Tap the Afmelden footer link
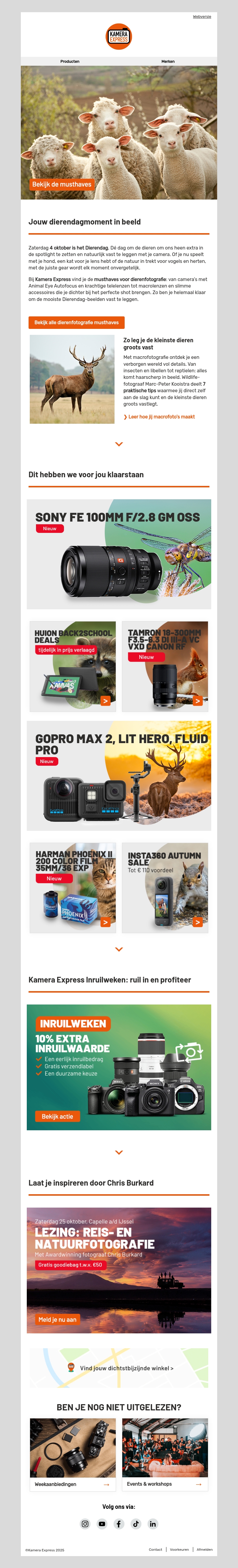This screenshot has height=1568, width=238. (204, 1550)
